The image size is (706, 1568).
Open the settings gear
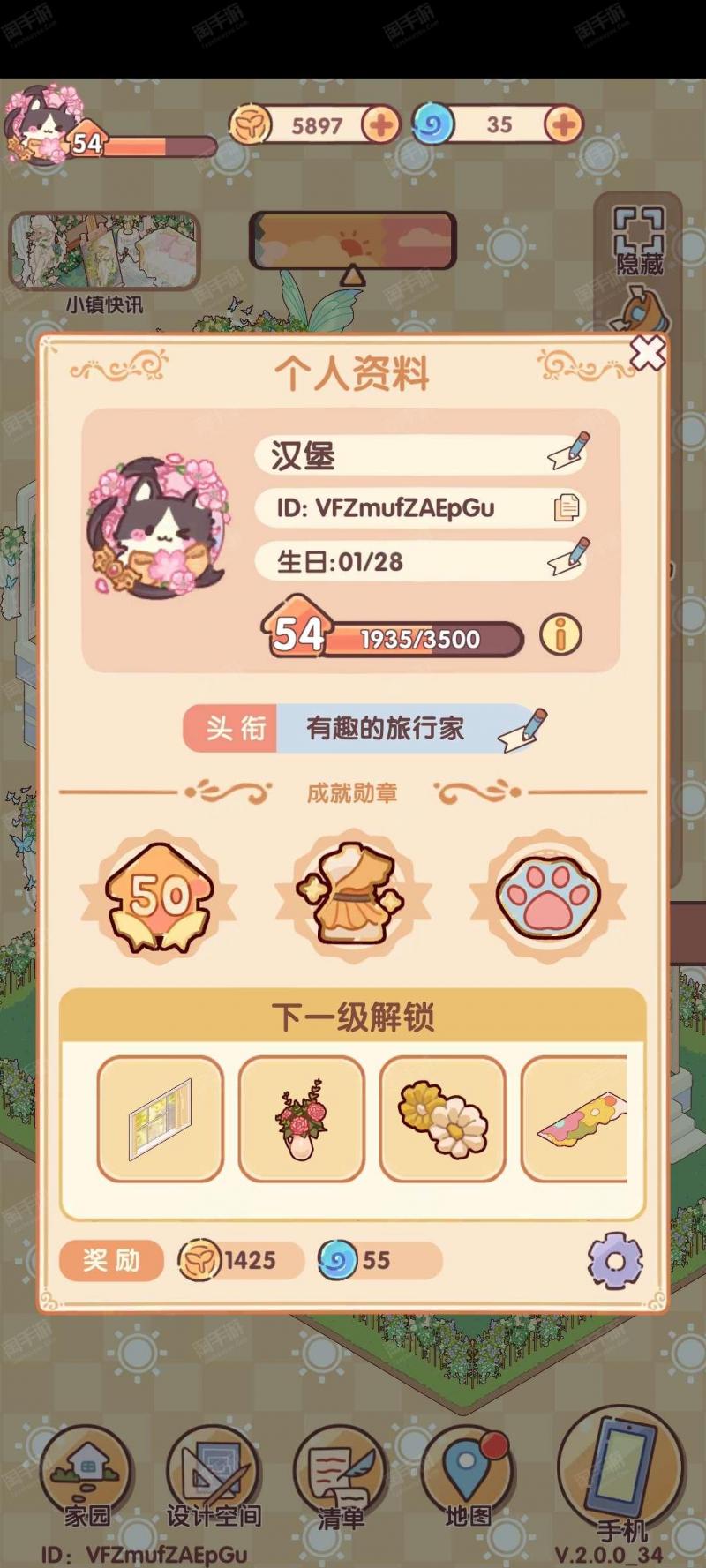coord(615,1260)
